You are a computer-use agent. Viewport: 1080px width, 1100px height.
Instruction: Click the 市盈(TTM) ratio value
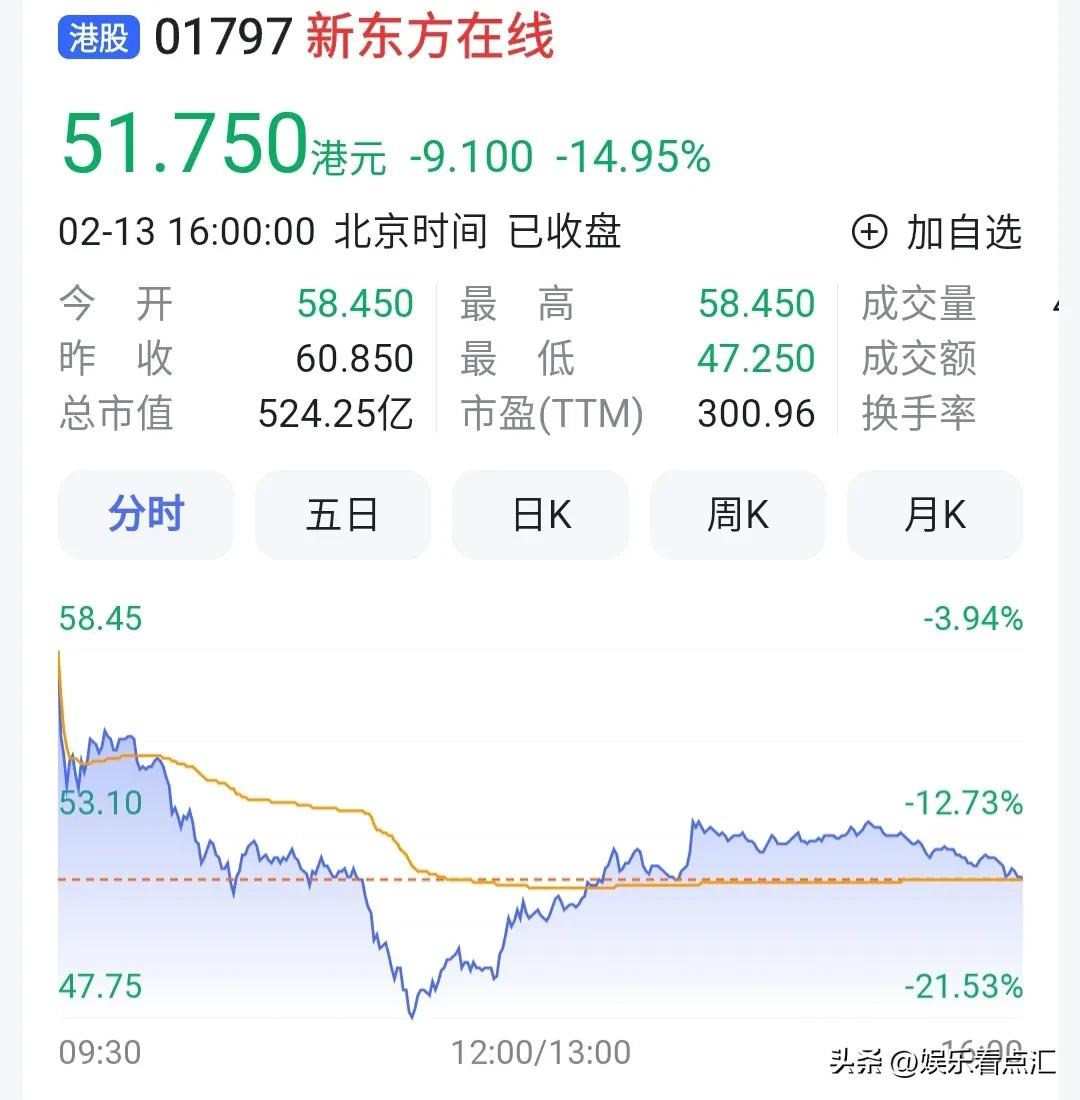[x=757, y=412]
